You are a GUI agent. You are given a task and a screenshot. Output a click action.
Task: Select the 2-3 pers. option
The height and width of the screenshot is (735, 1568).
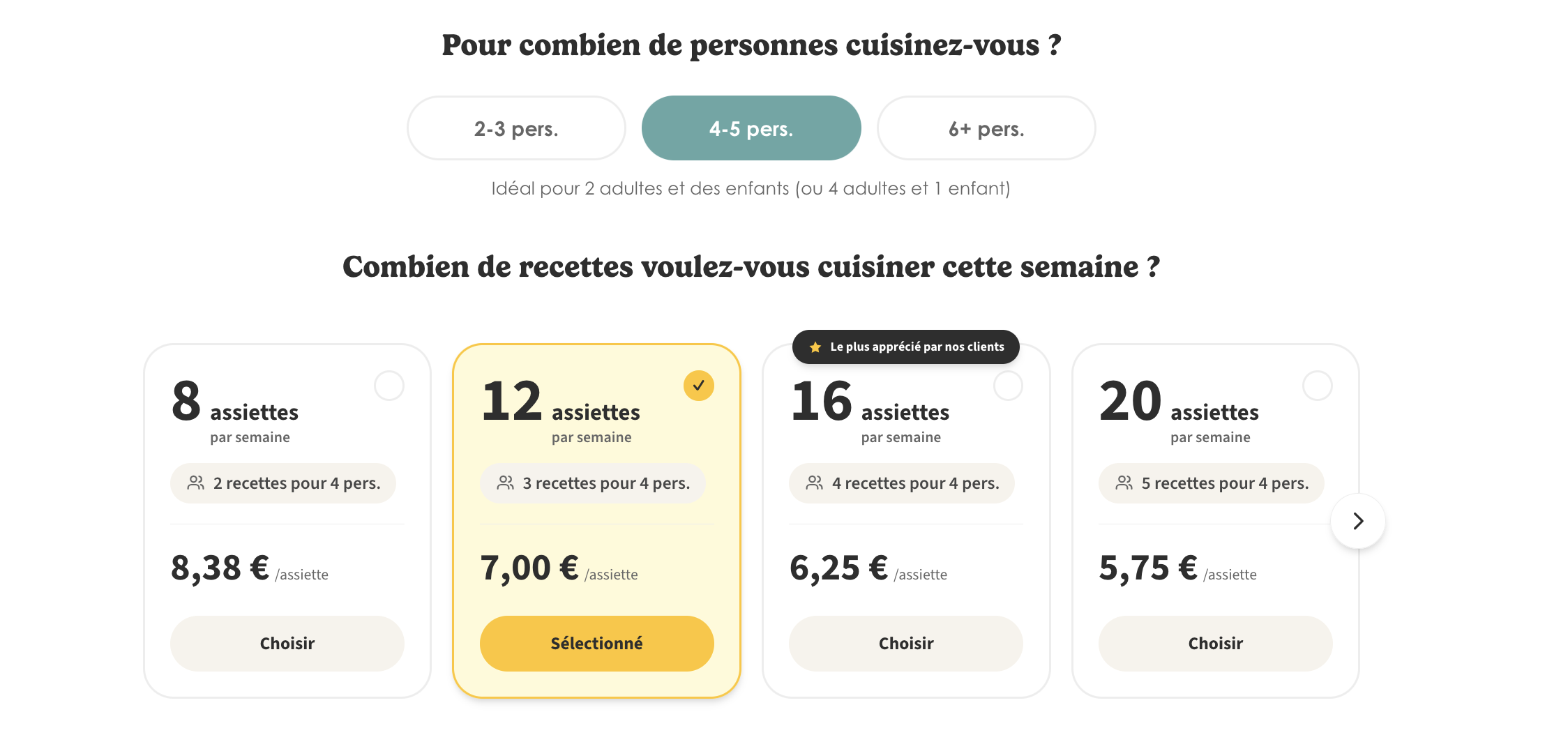pos(516,128)
